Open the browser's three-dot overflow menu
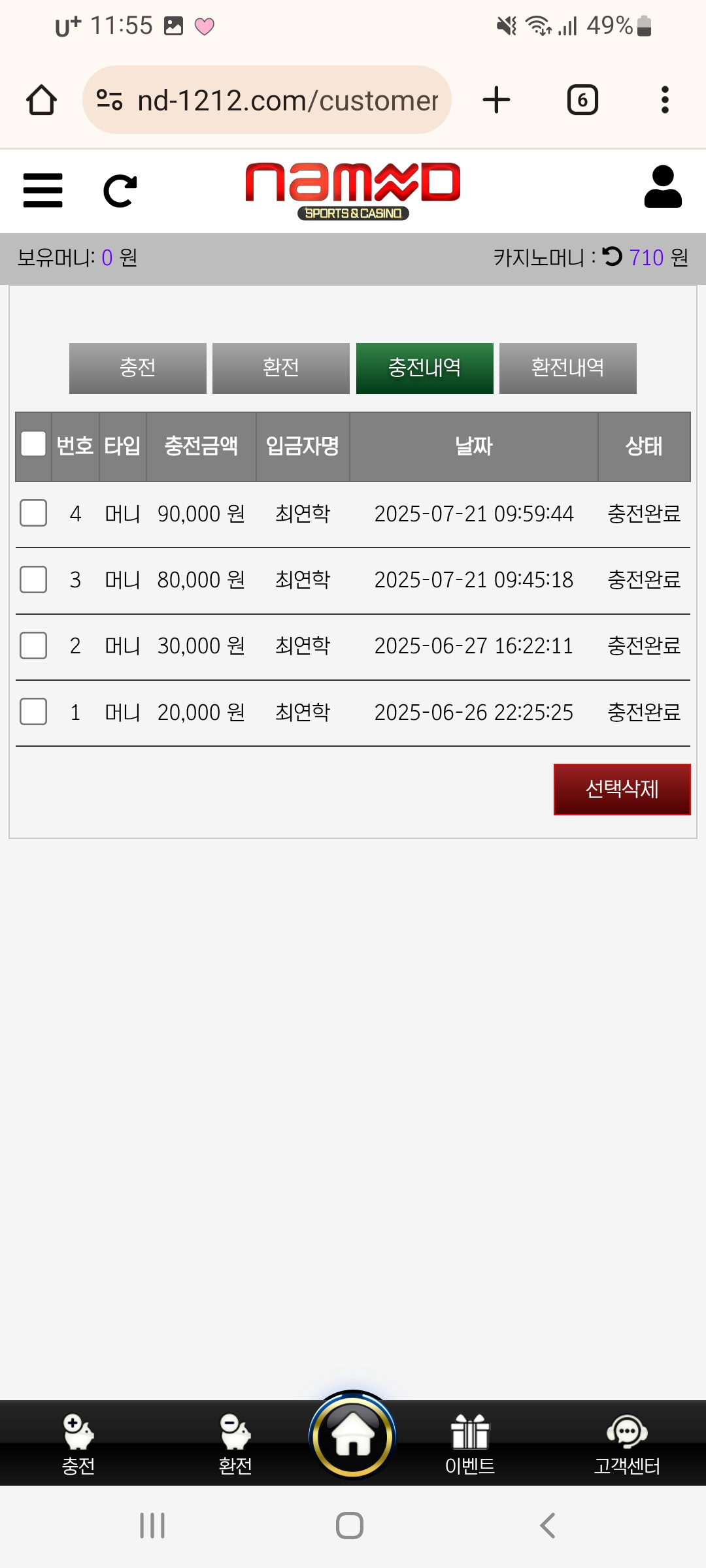Image resolution: width=706 pixels, height=1568 pixels. pyautogui.click(x=665, y=100)
